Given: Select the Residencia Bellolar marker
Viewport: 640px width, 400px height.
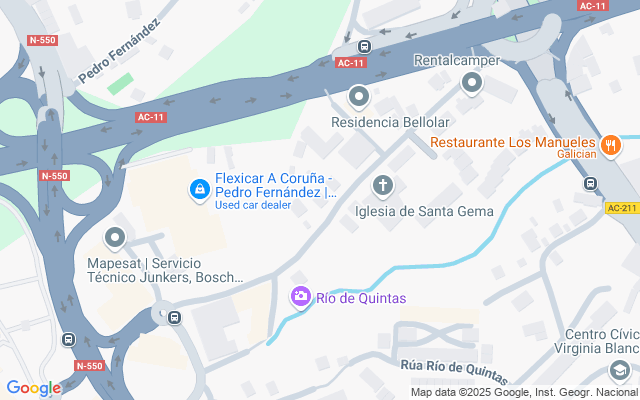Looking at the screenshot, I should point(359,97).
